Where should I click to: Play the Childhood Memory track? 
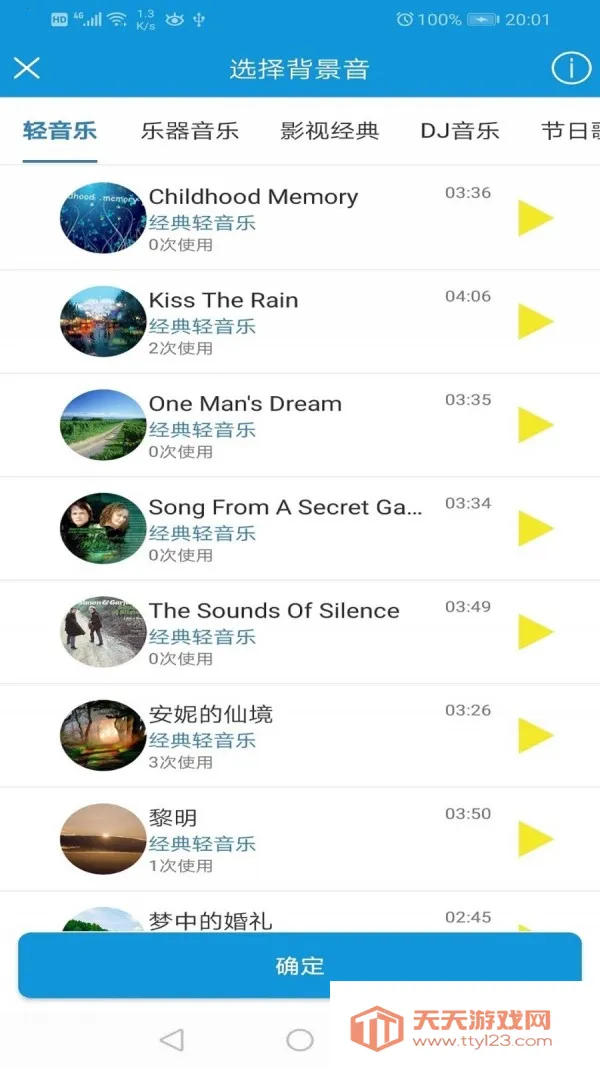pos(535,218)
